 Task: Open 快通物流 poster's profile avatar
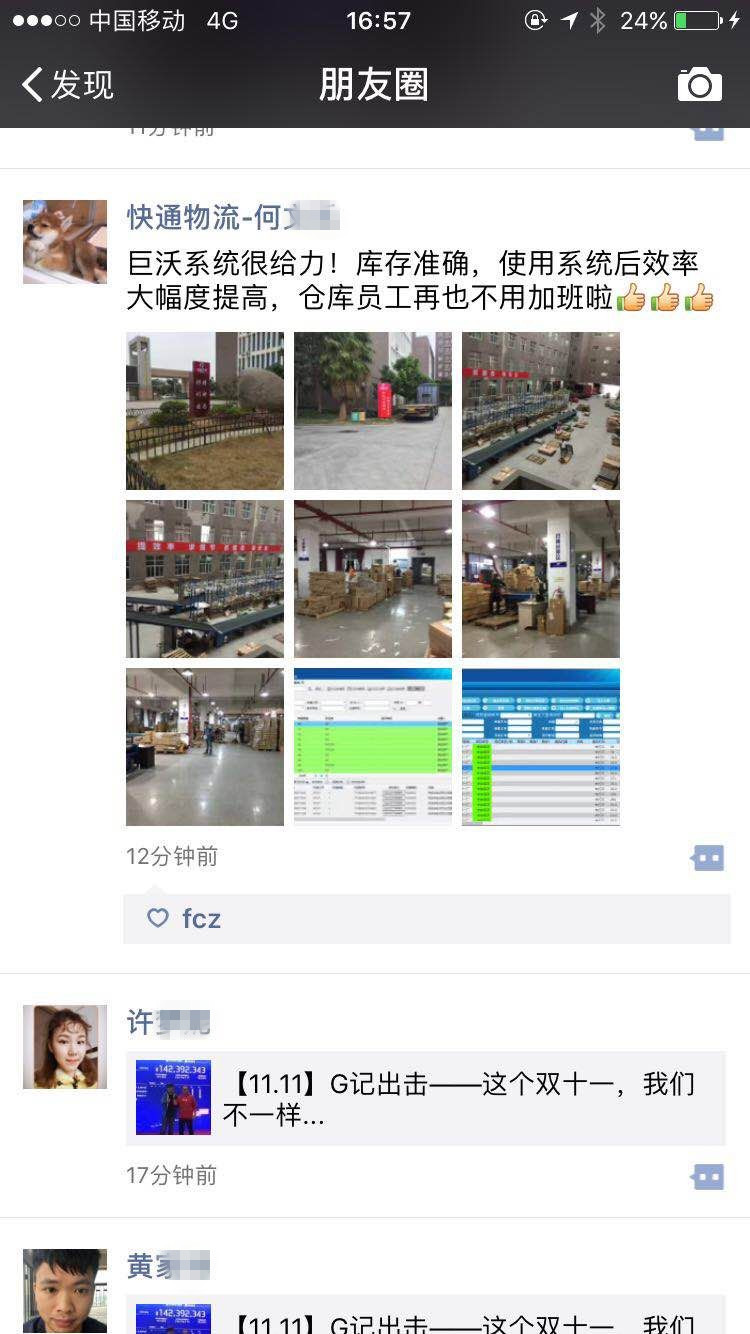[65, 242]
